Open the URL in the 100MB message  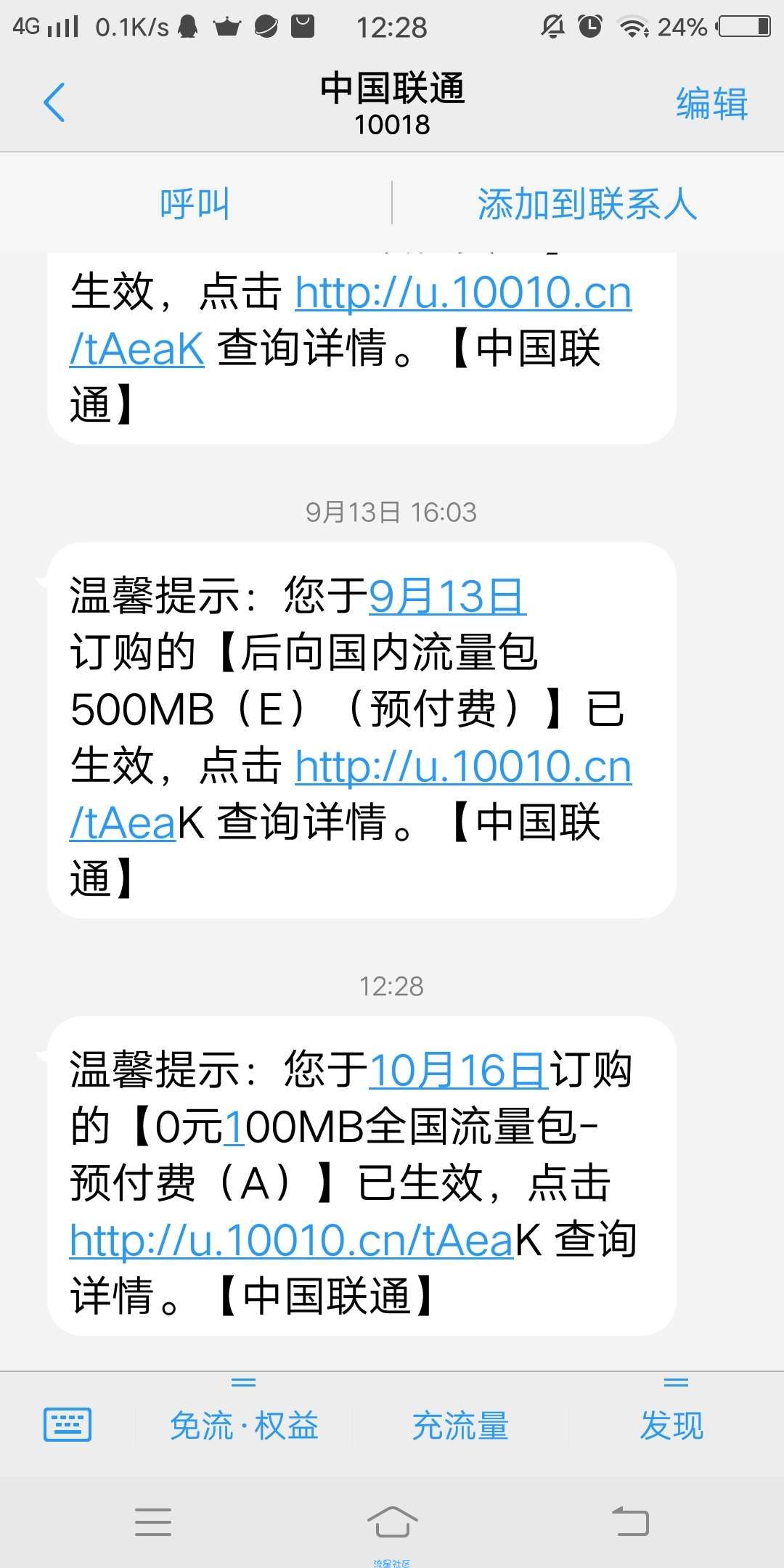click(292, 1240)
